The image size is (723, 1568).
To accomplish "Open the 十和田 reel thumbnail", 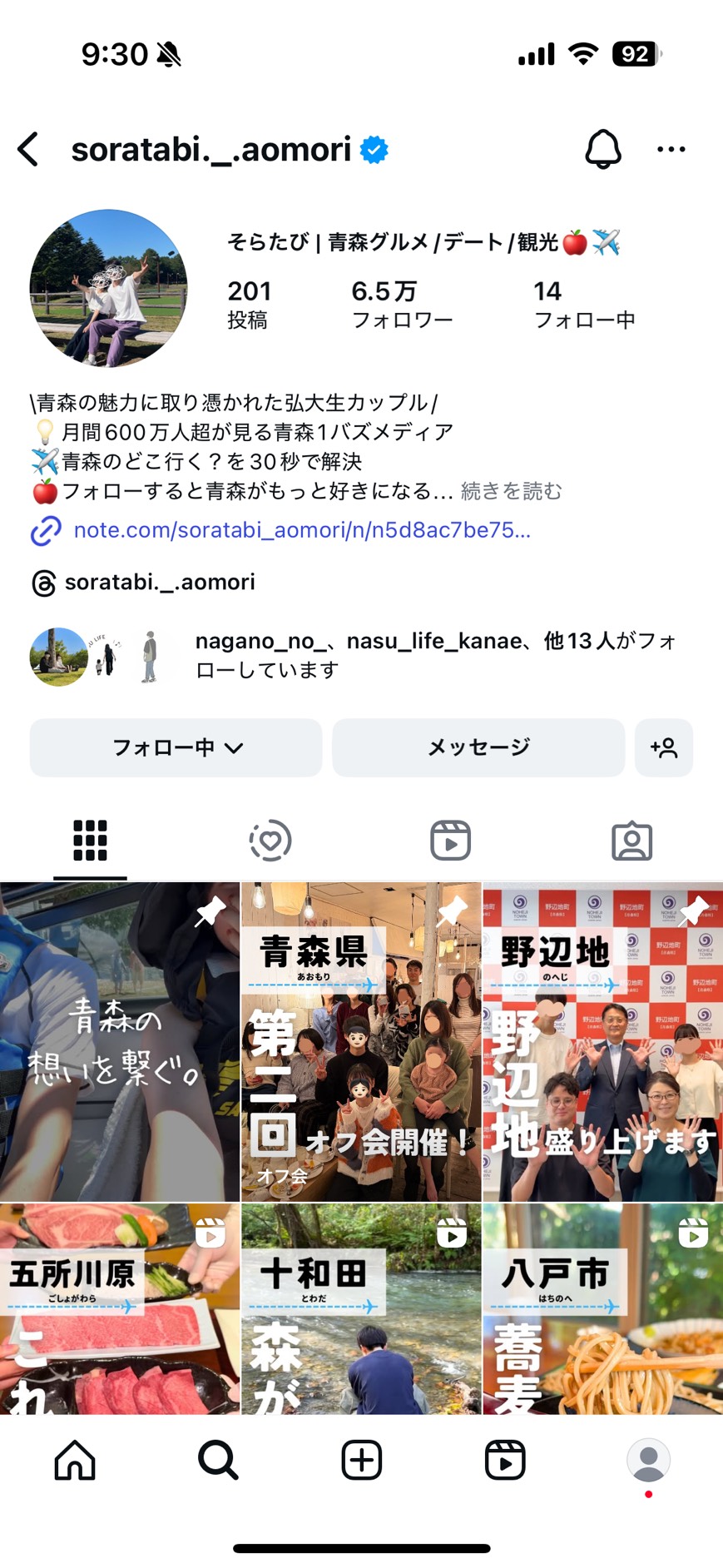I will point(361,1308).
